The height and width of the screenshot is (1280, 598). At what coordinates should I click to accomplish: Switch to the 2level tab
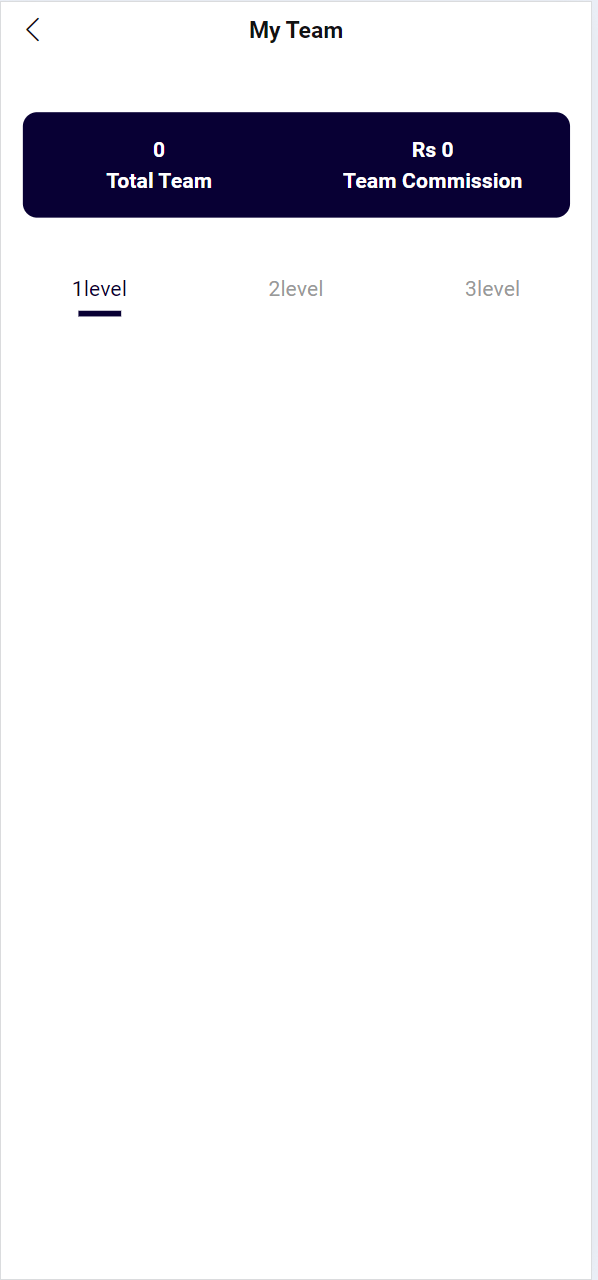tap(296, 289)
